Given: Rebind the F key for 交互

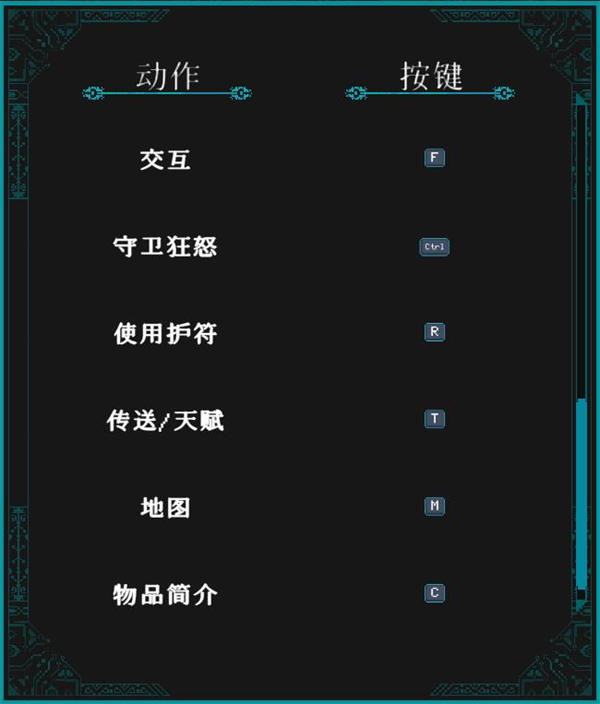Looking at the screenshot, I should coord(434,158).
